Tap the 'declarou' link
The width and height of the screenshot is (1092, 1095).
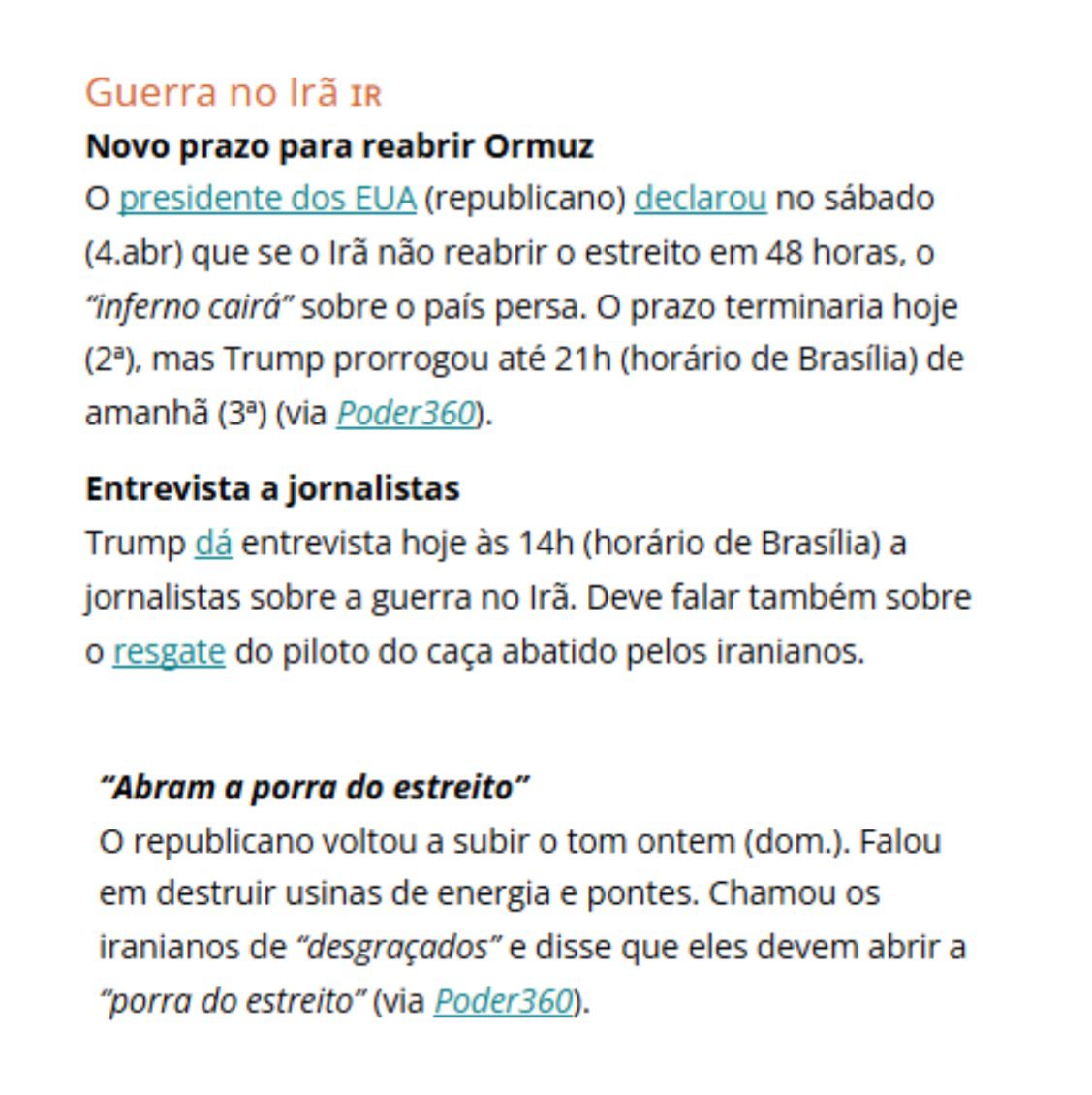click(700, 199)
